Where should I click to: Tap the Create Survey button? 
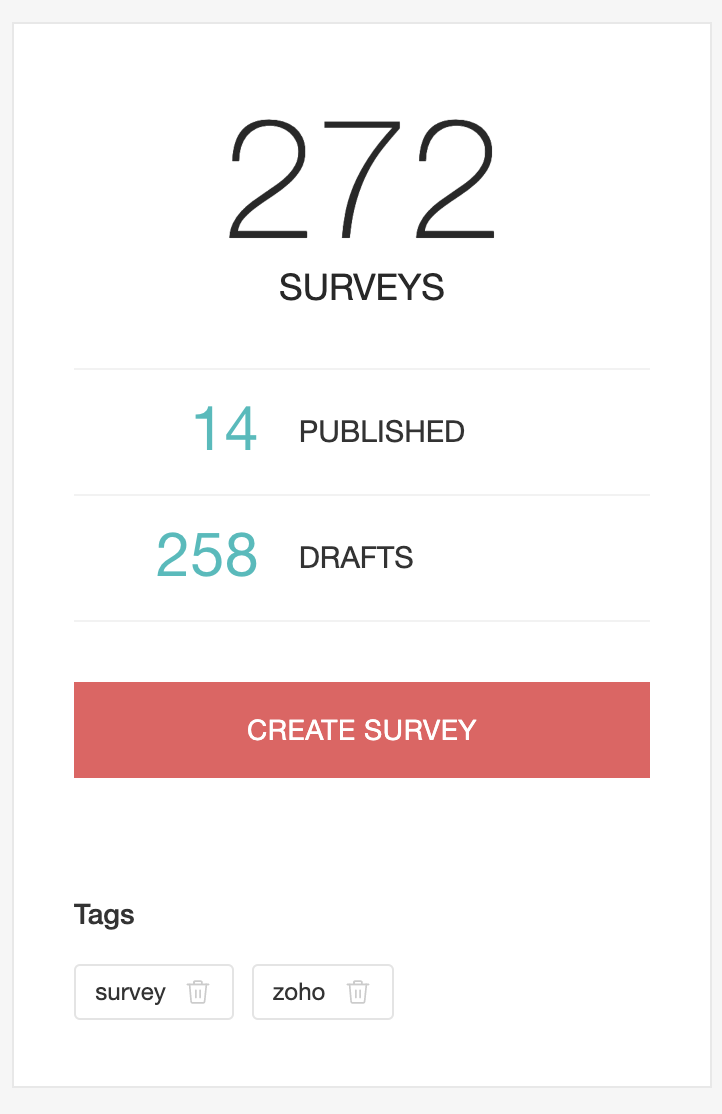[x=361, y=730]
